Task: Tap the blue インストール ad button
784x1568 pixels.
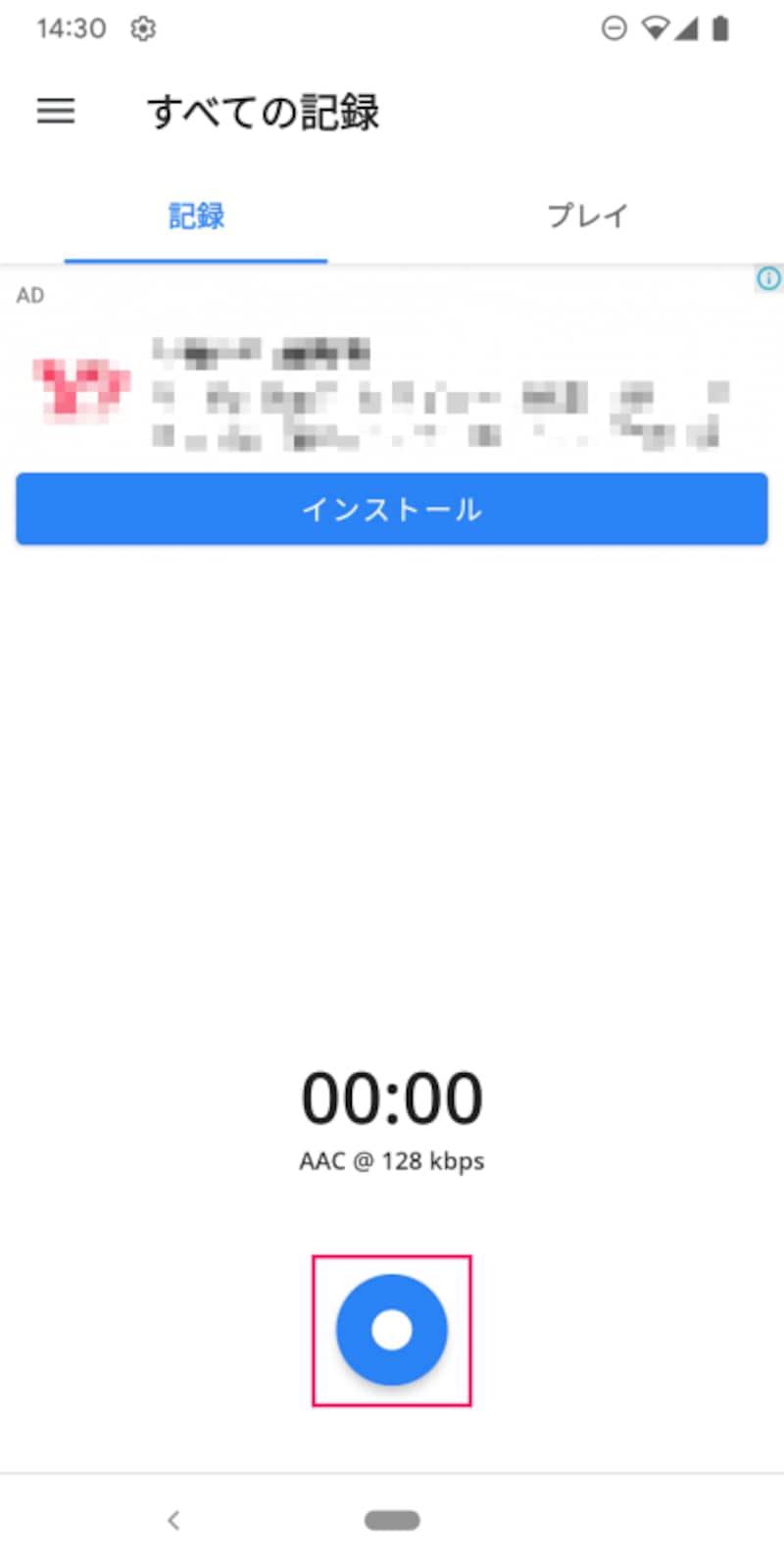Action: [392, 509]
